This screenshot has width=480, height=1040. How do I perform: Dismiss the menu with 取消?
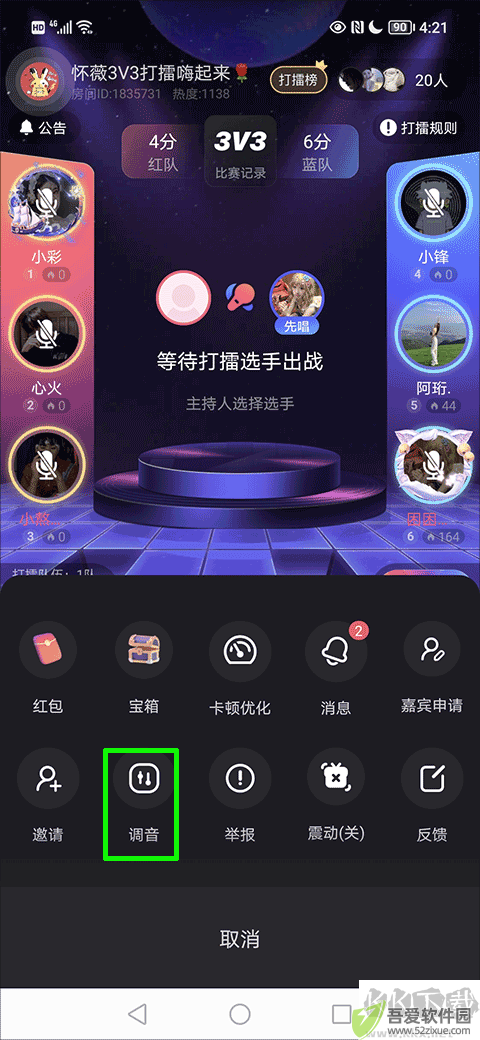(239, 939)
